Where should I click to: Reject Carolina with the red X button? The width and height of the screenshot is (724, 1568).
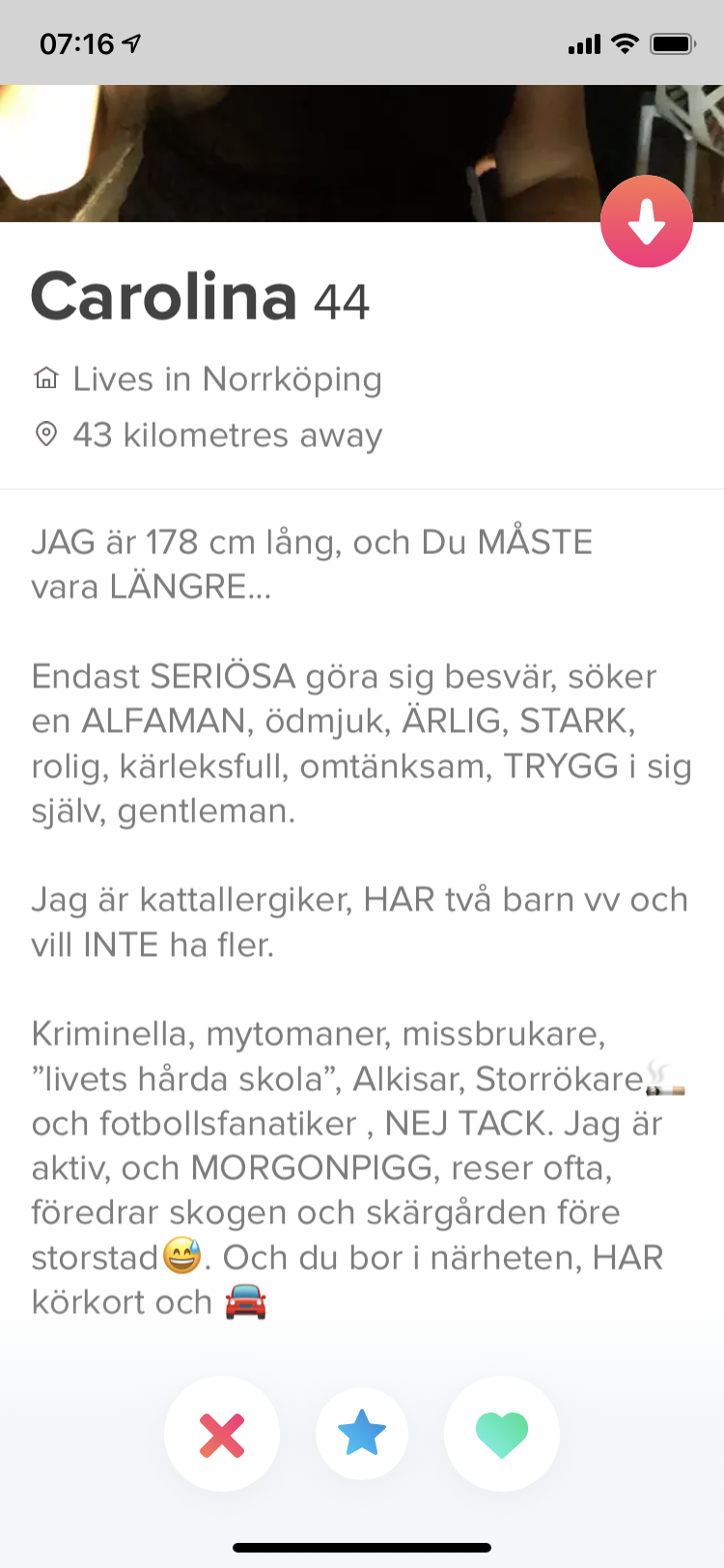pyautogui.click(x=222, y=1434)
